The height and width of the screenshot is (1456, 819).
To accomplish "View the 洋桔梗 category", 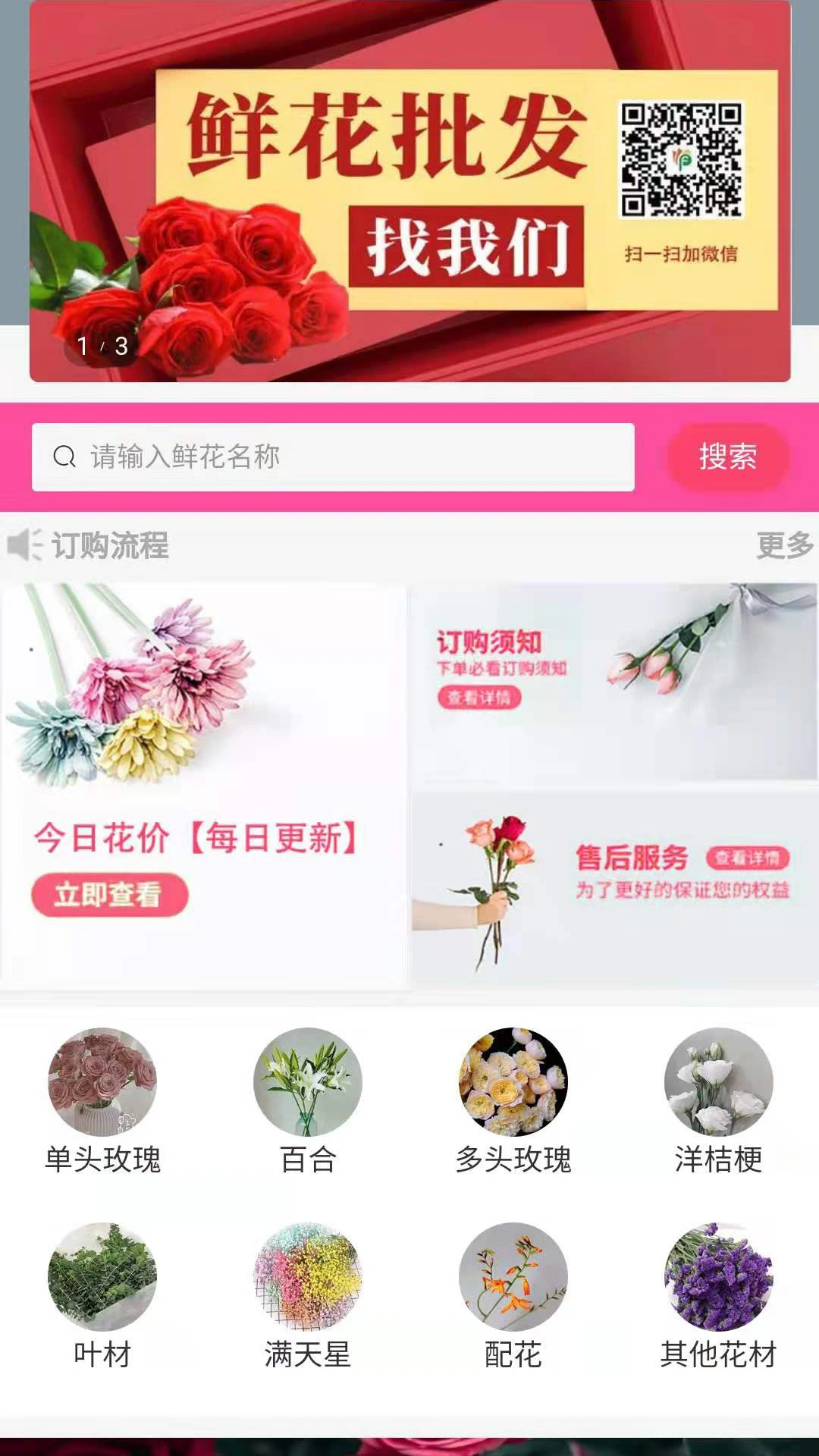I will click(x=718, y=1101).
